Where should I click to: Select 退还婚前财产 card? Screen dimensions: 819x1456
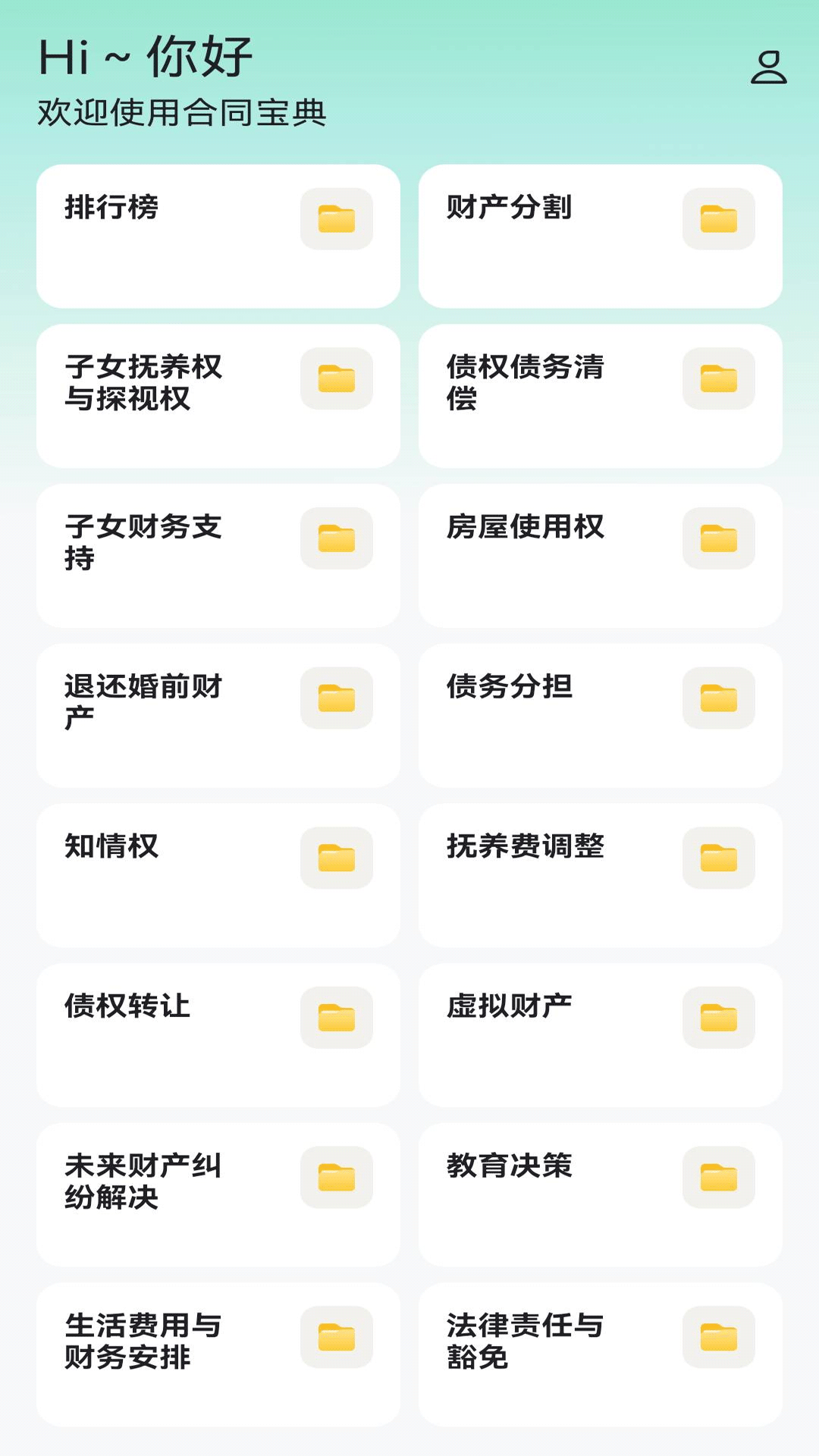pos(218,715)
